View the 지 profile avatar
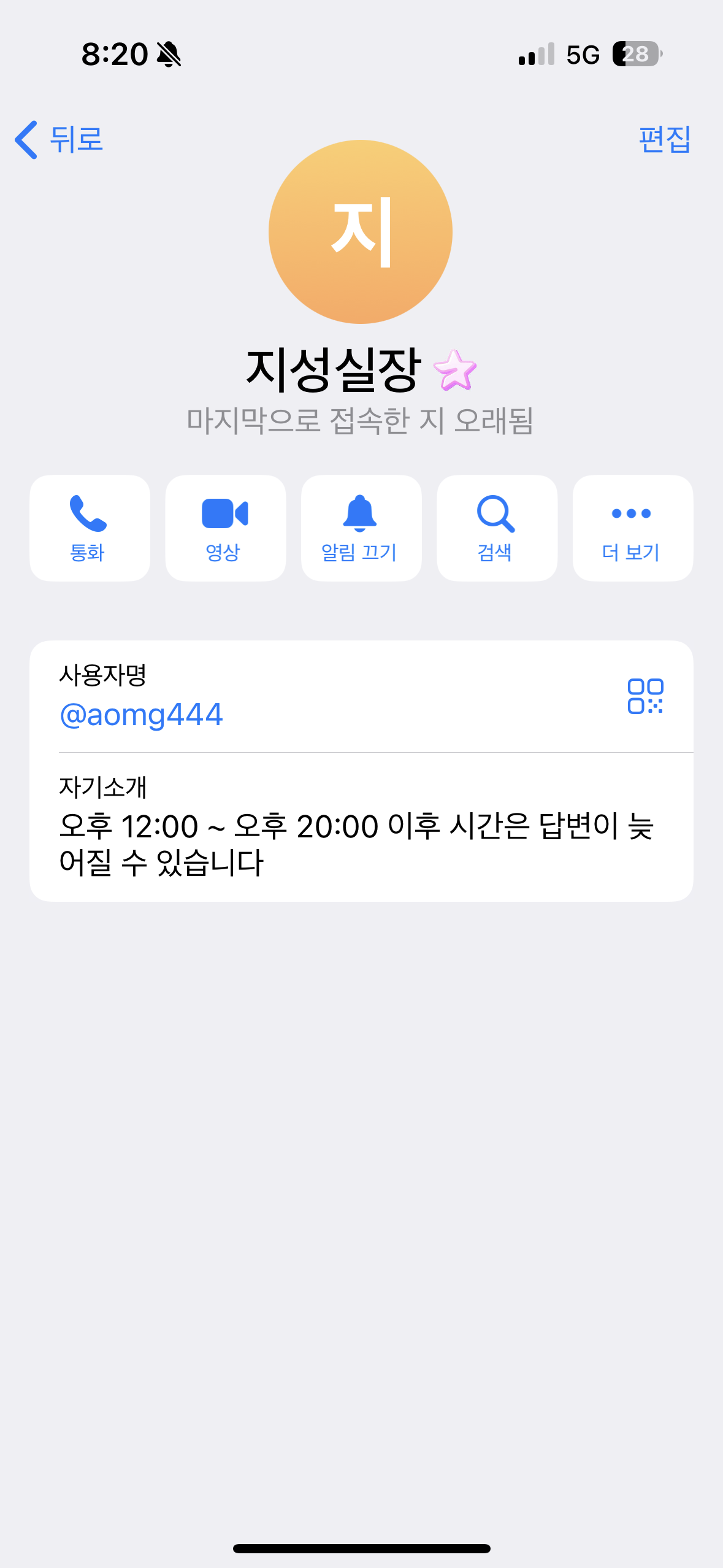The image size is (723, 1568). click(x=361, y=232)
